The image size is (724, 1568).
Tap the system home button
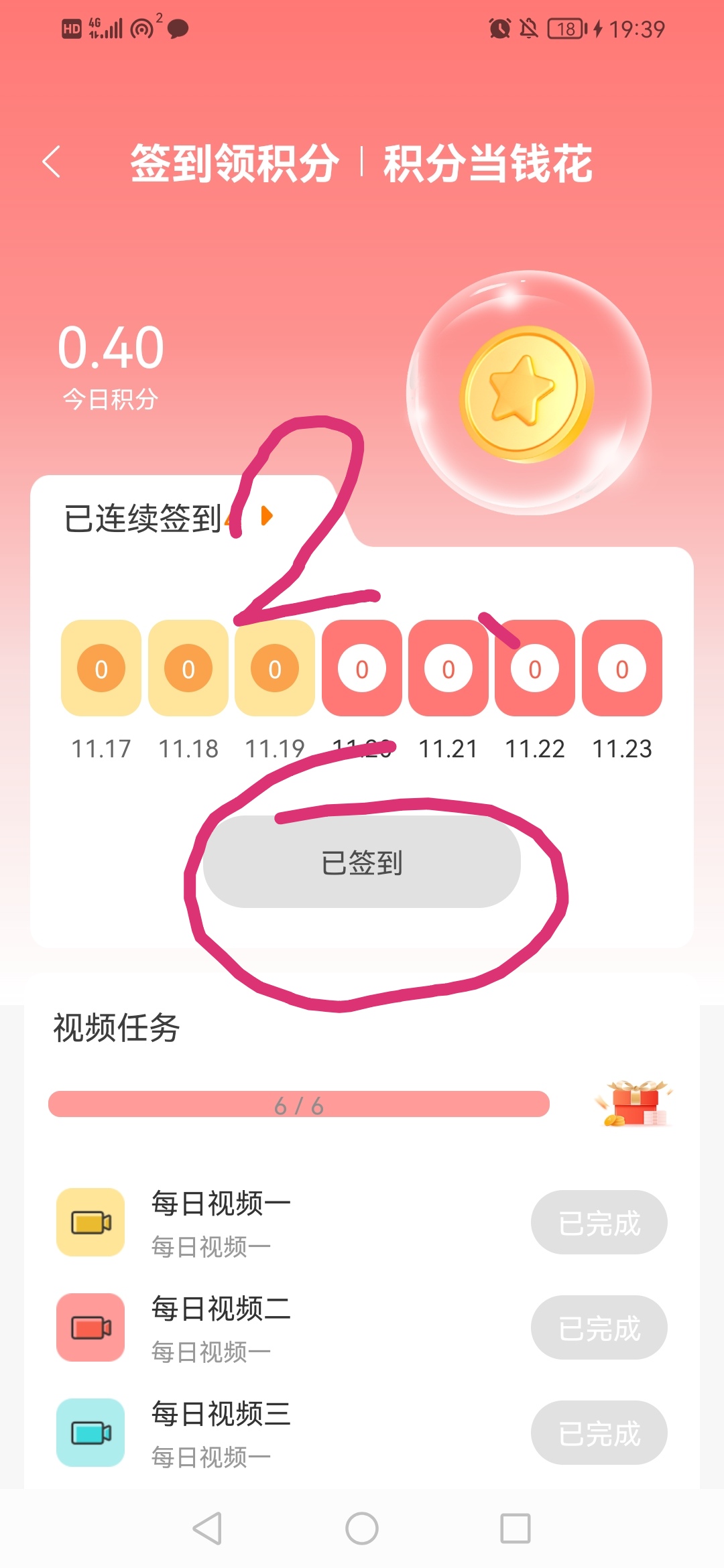click(362, 1529)
